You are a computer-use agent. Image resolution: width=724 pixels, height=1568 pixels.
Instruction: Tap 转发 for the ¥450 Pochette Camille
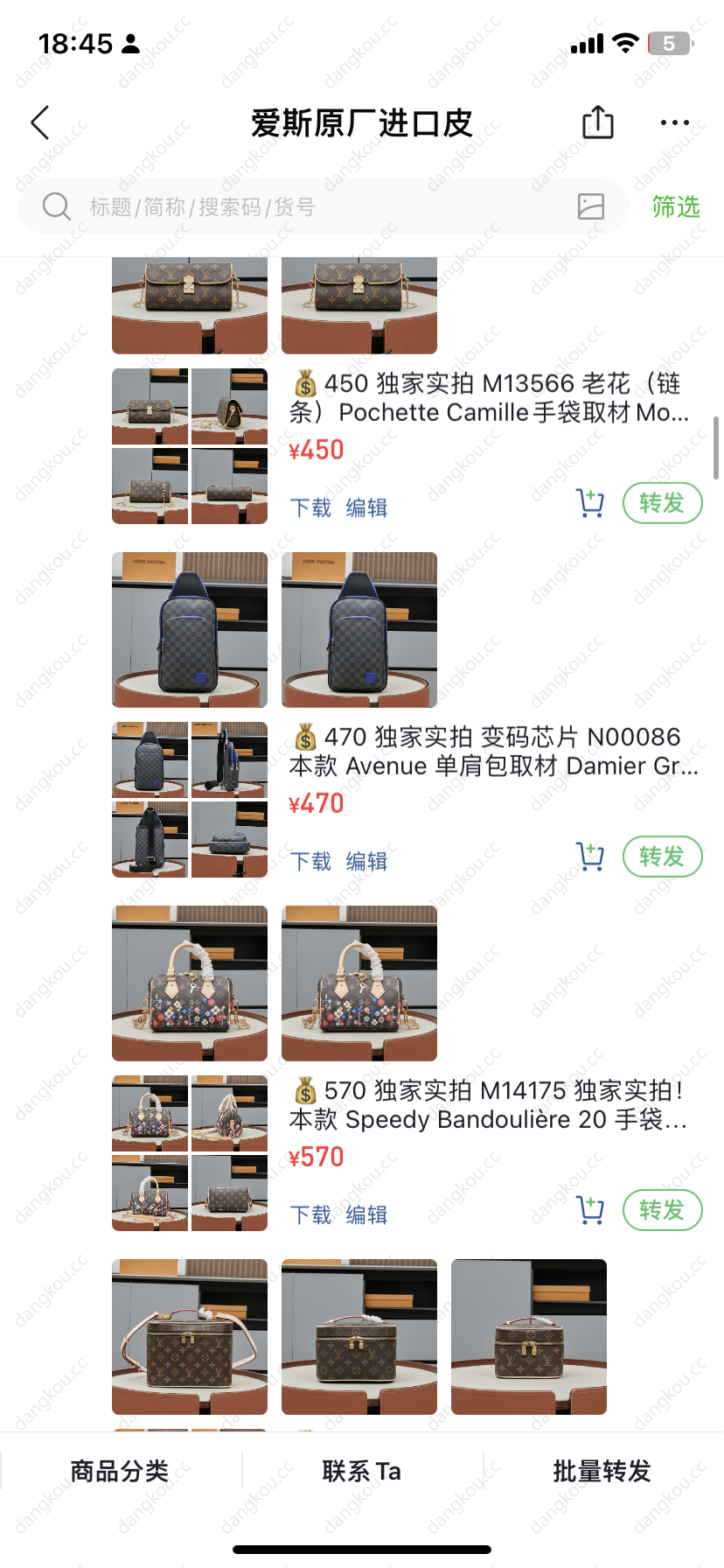[662, 503]
